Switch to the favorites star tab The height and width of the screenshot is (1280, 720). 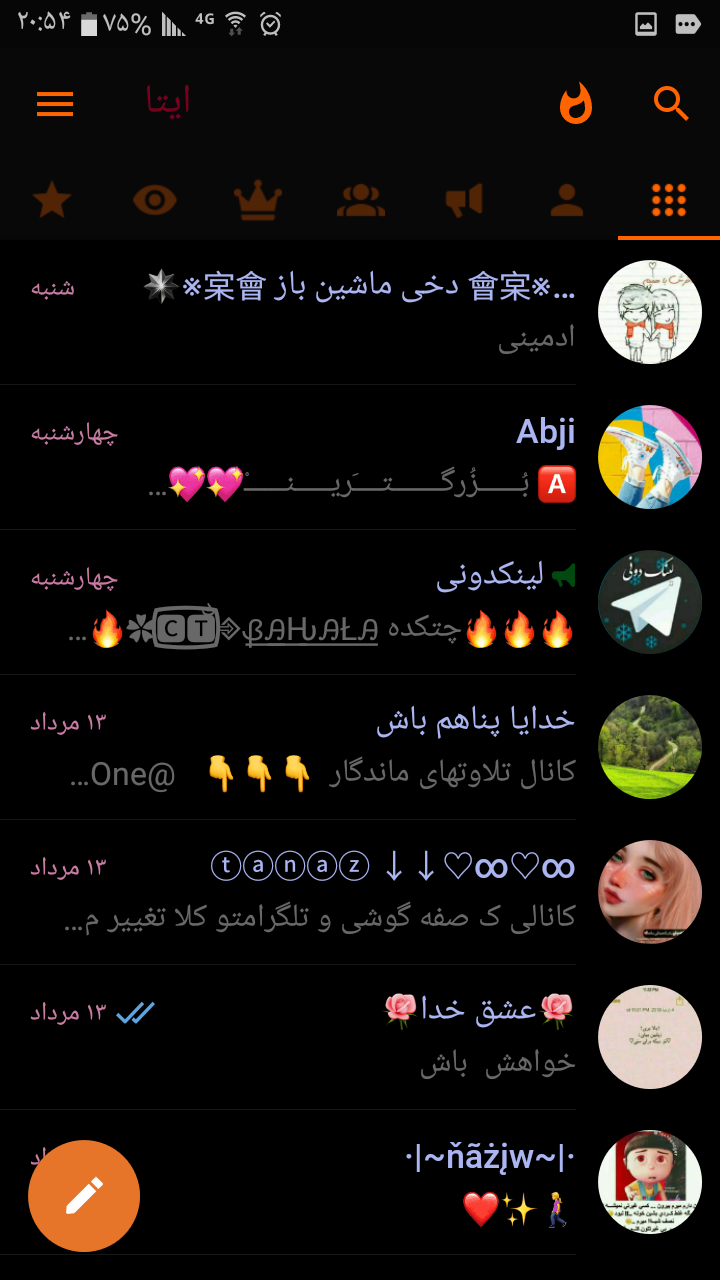(52, 200)
